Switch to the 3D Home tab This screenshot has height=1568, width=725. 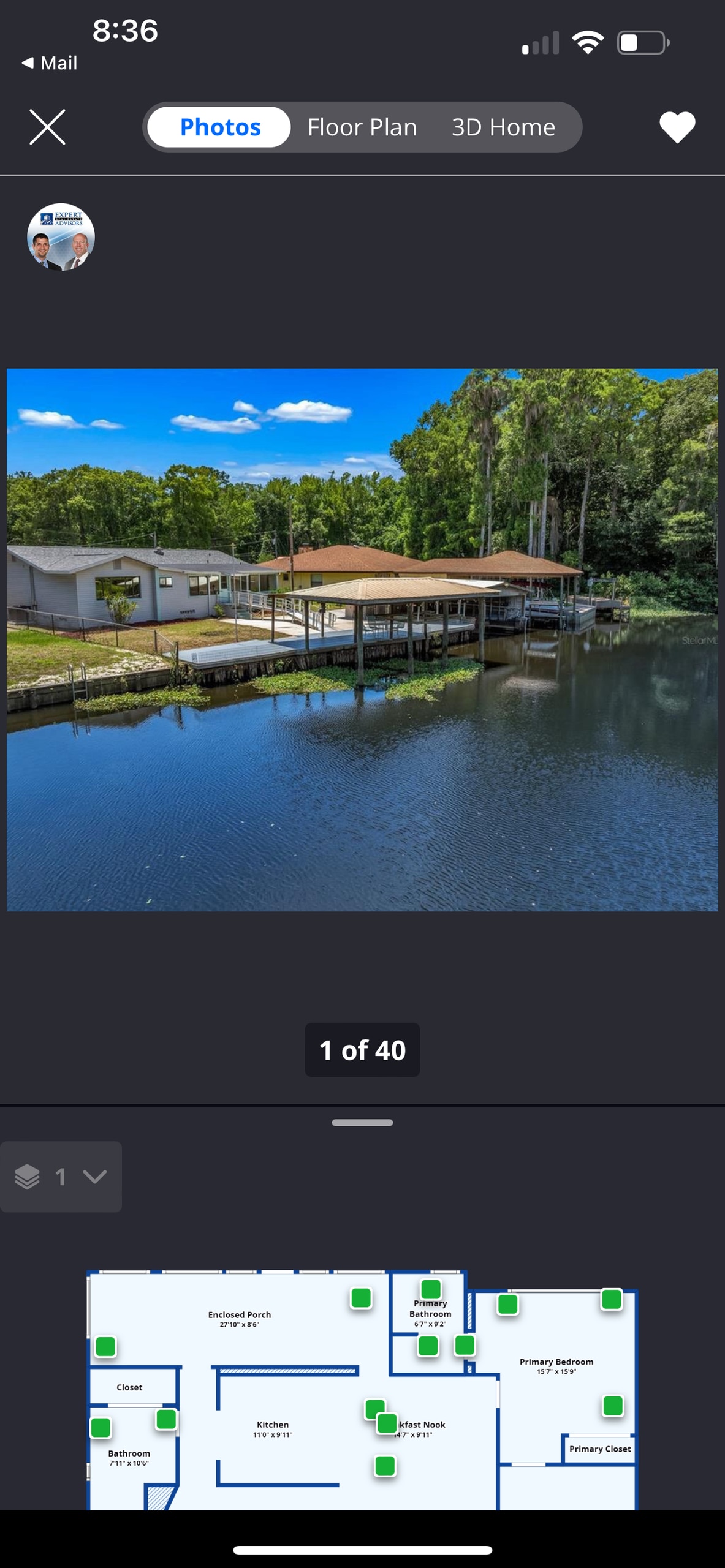tap(503, 127)
